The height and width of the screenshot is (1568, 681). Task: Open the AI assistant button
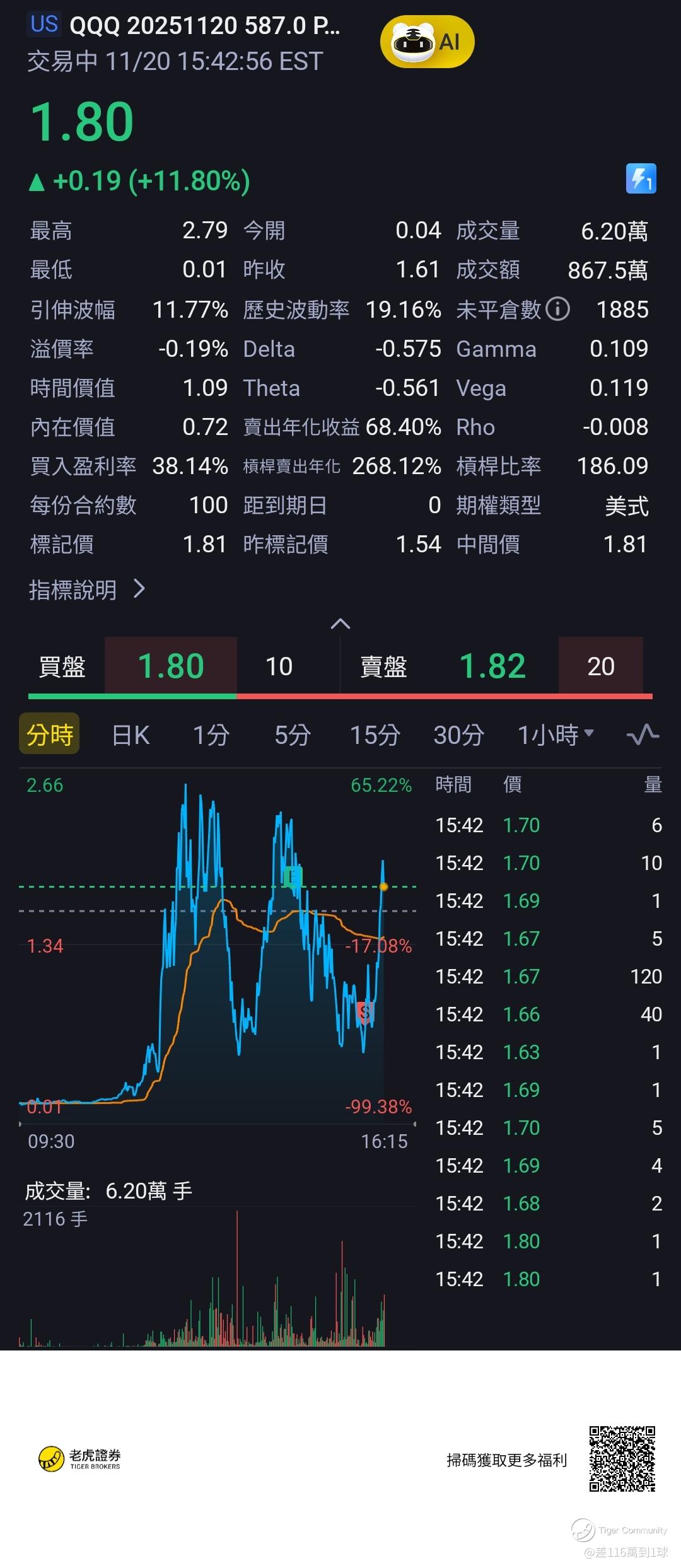[x=427, y=42]
